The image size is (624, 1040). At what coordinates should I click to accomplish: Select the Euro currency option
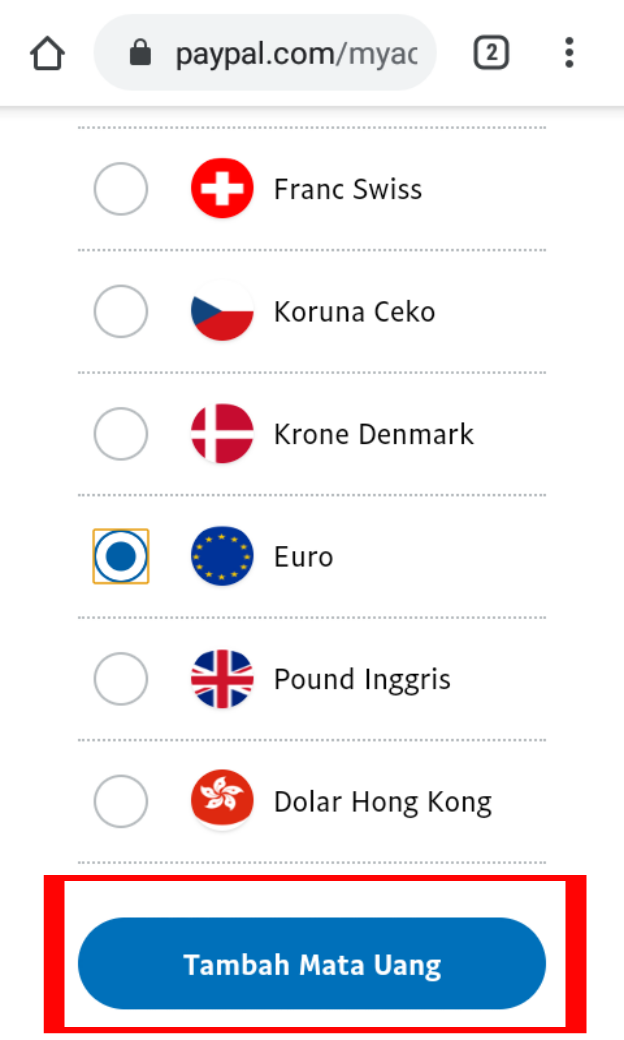[121, 557]
